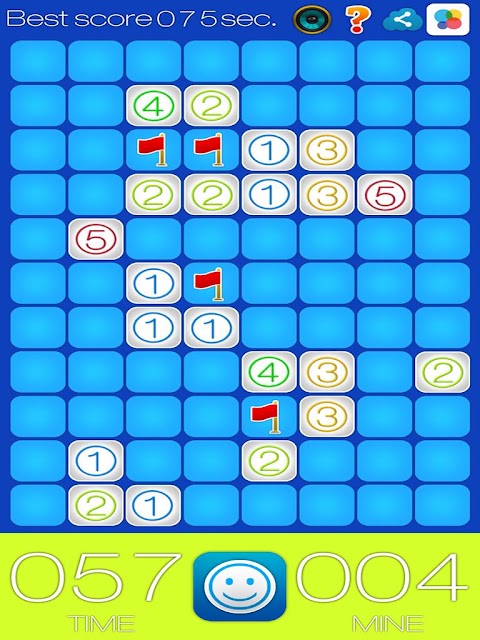Open the help question mark
The image size is (480, 640).
(358, 19)
